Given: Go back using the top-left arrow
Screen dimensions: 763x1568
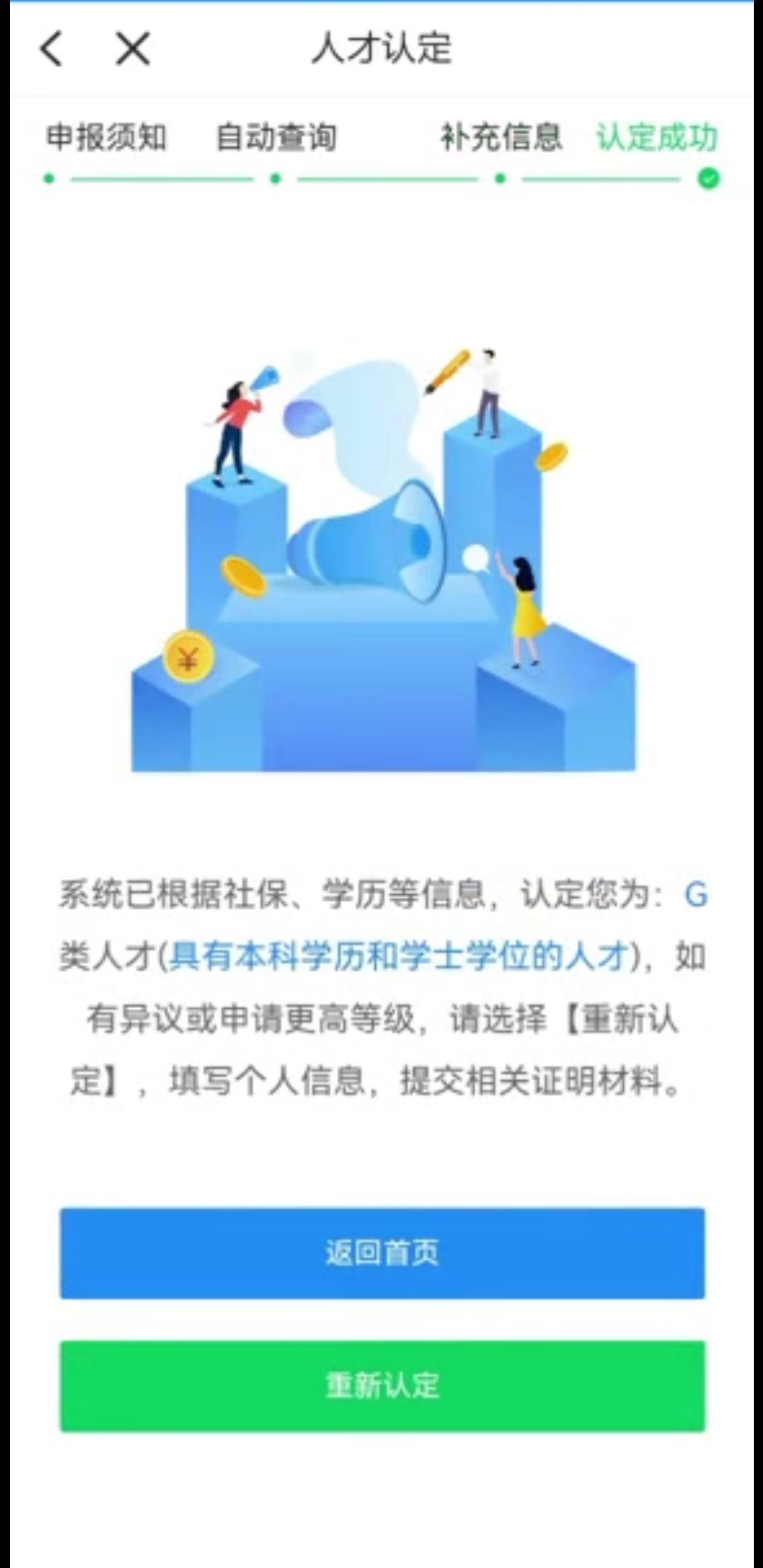Looking at the screenshot, I should tap(52, 49).
